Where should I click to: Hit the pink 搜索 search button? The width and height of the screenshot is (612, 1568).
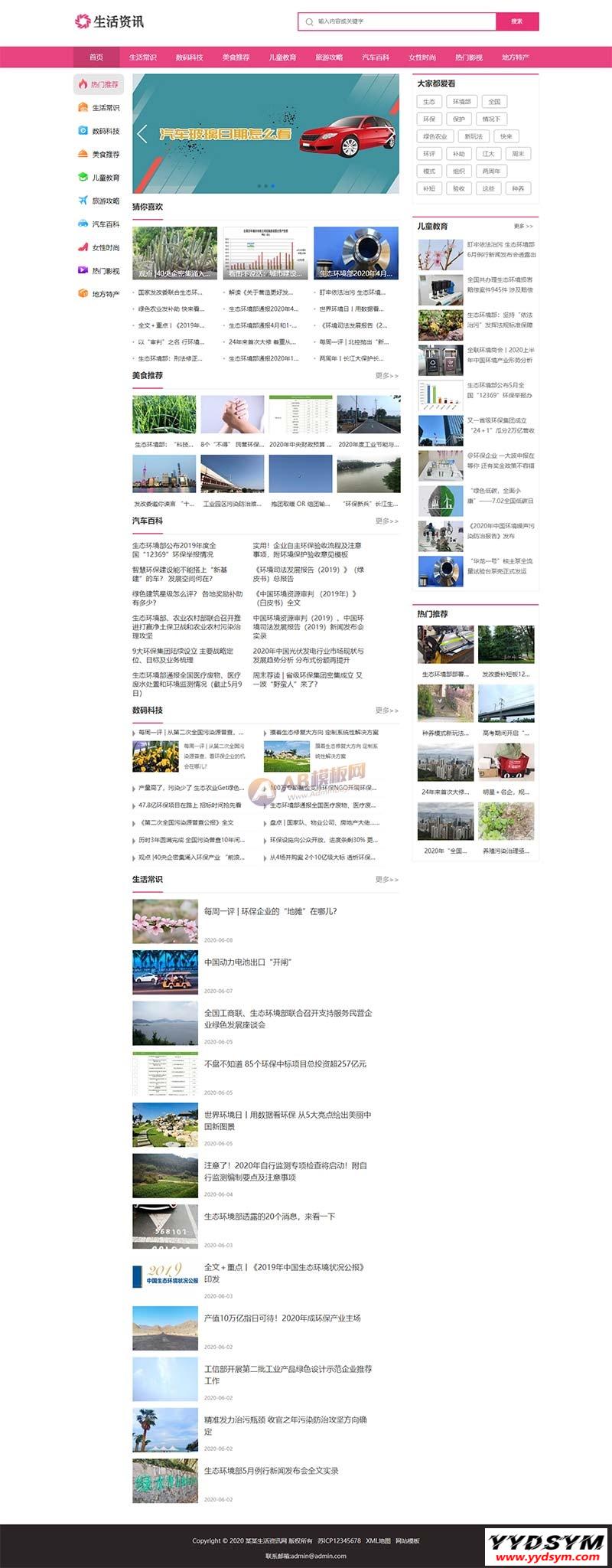517,21
